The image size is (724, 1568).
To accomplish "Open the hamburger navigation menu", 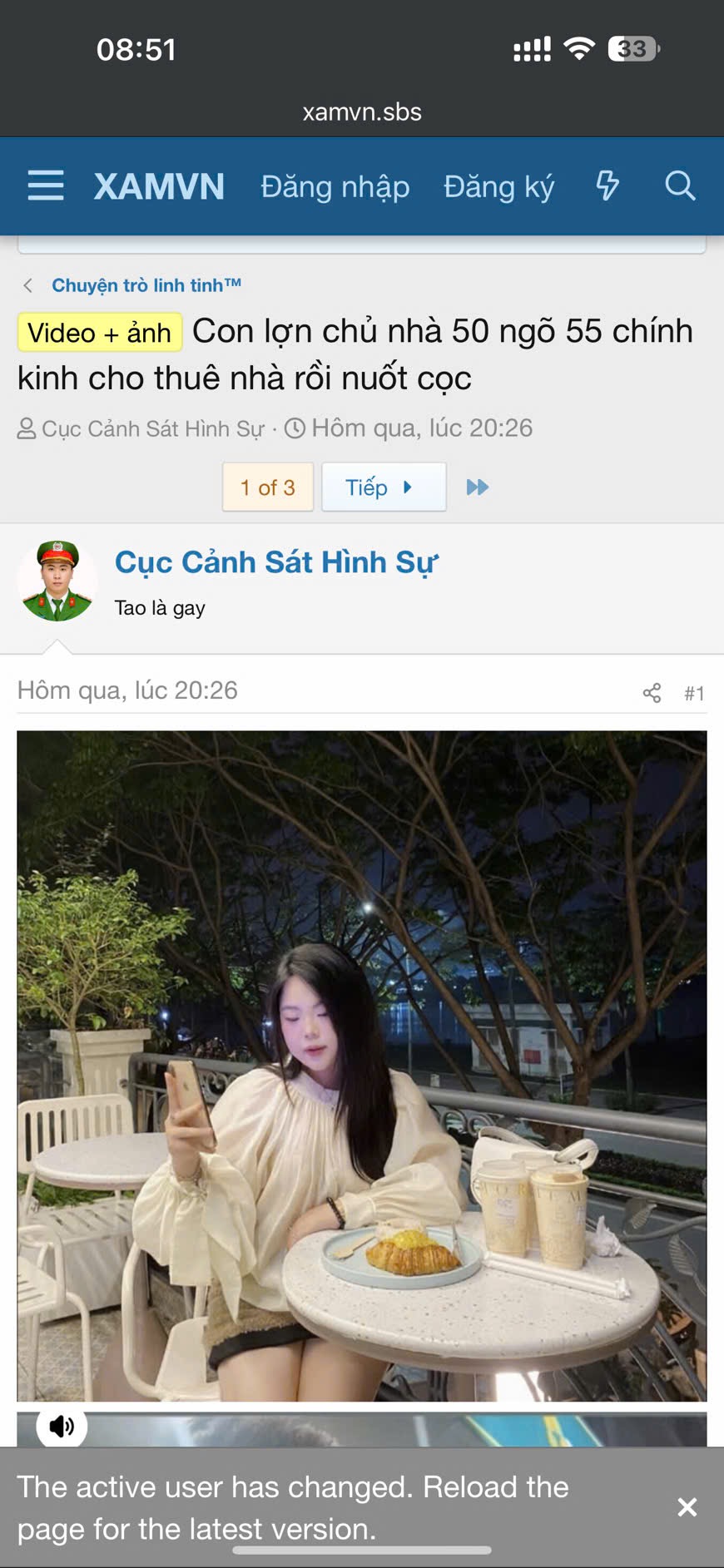I will click(x=46, y=185).
